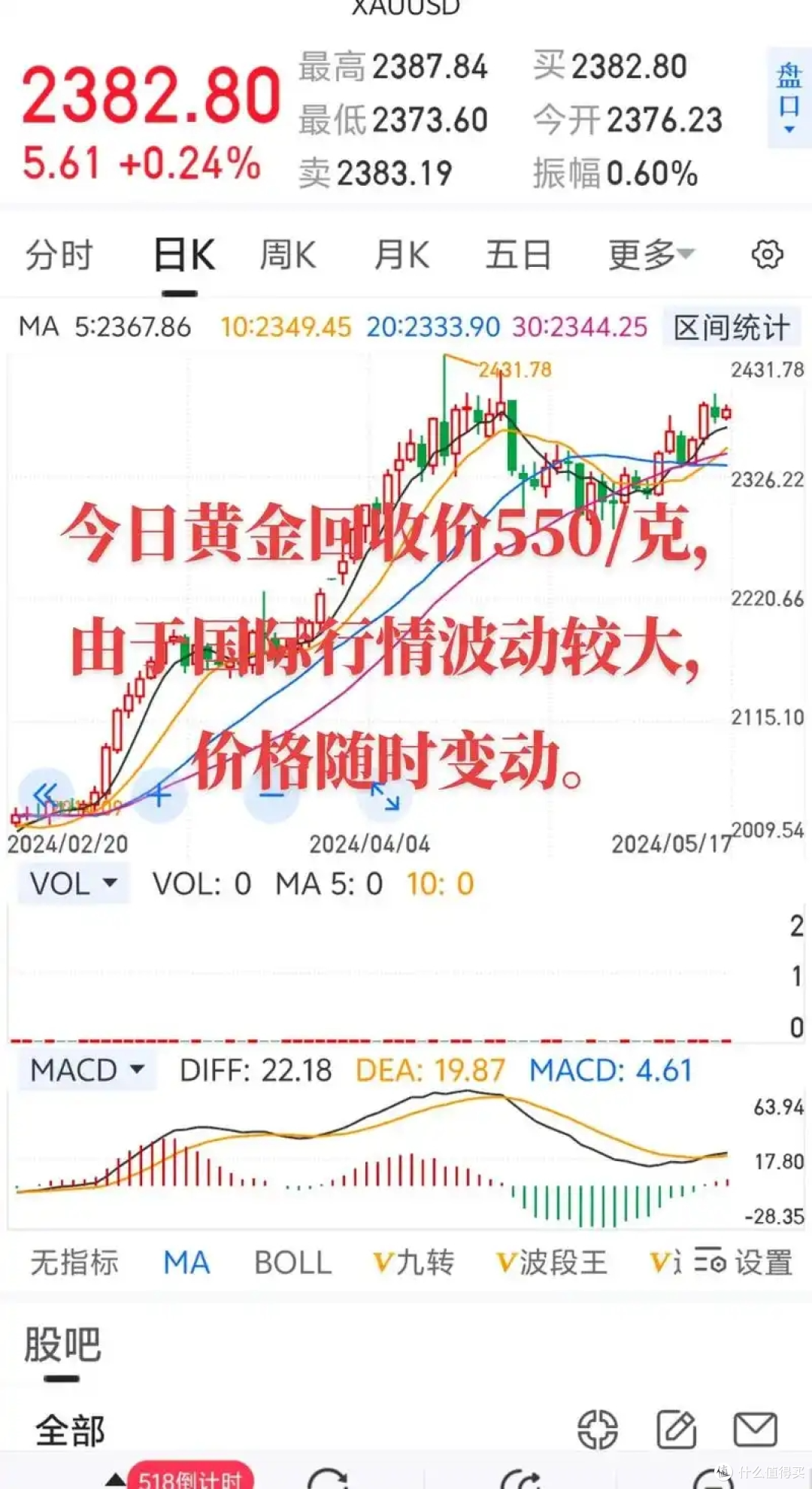Image resolution: width=812 pixels, height=1489 pixels.
Task: Click the 区间统计 button
Action: [730, 326]
